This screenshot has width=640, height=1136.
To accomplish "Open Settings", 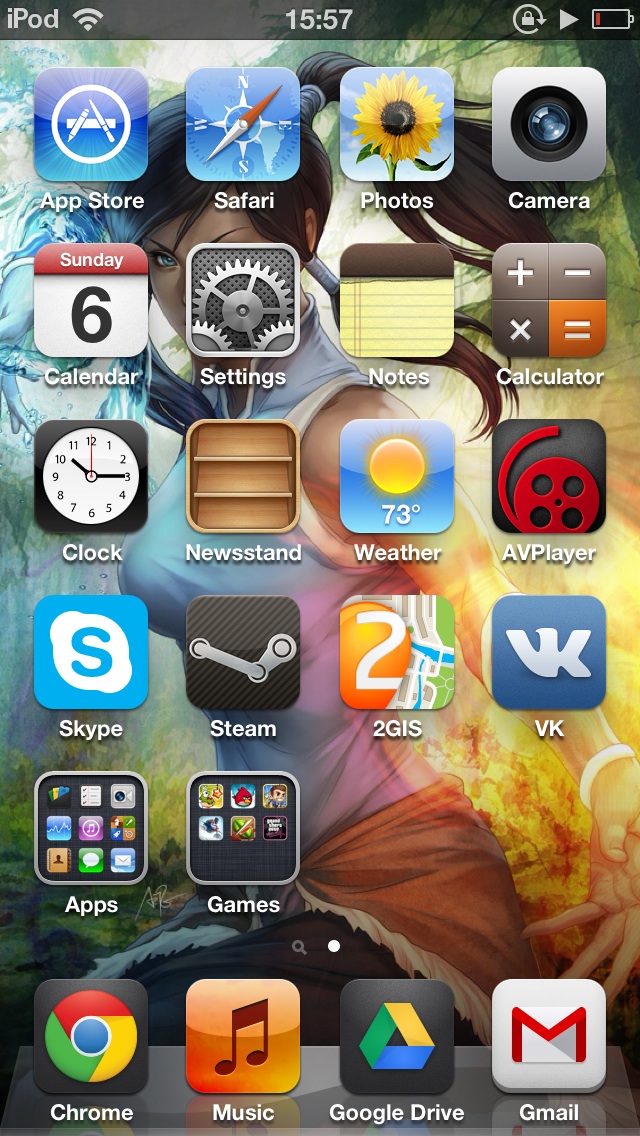I will tap(244, 300).
